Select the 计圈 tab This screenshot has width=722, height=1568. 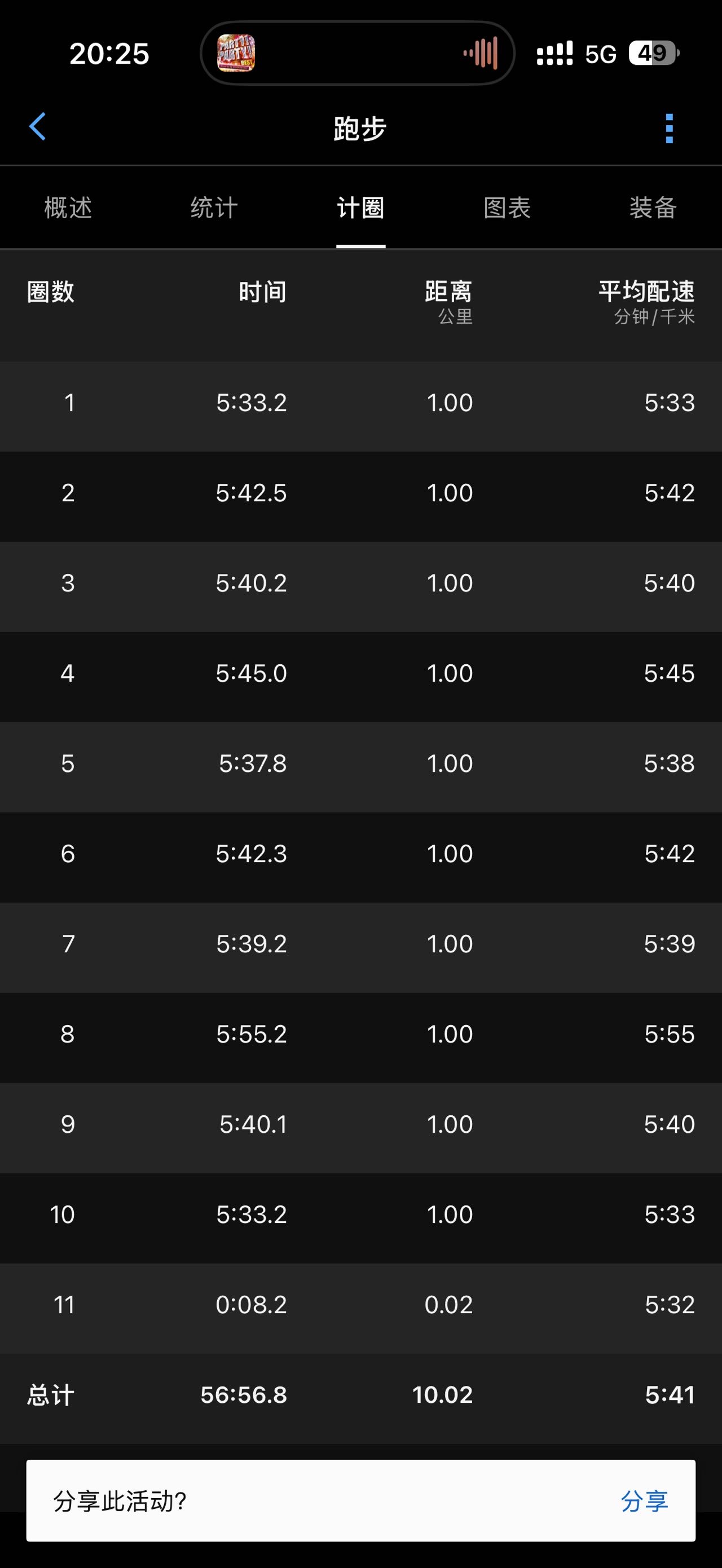point(360,208)
